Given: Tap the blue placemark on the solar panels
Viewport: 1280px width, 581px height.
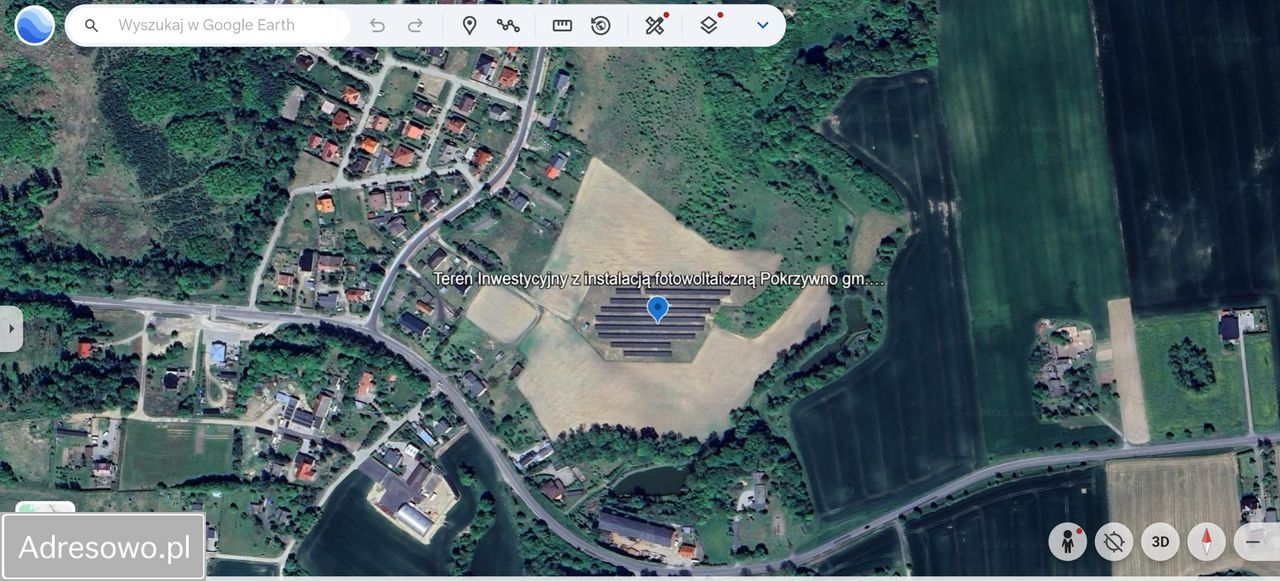Looking at the screenshot, I should click(657, 308).
